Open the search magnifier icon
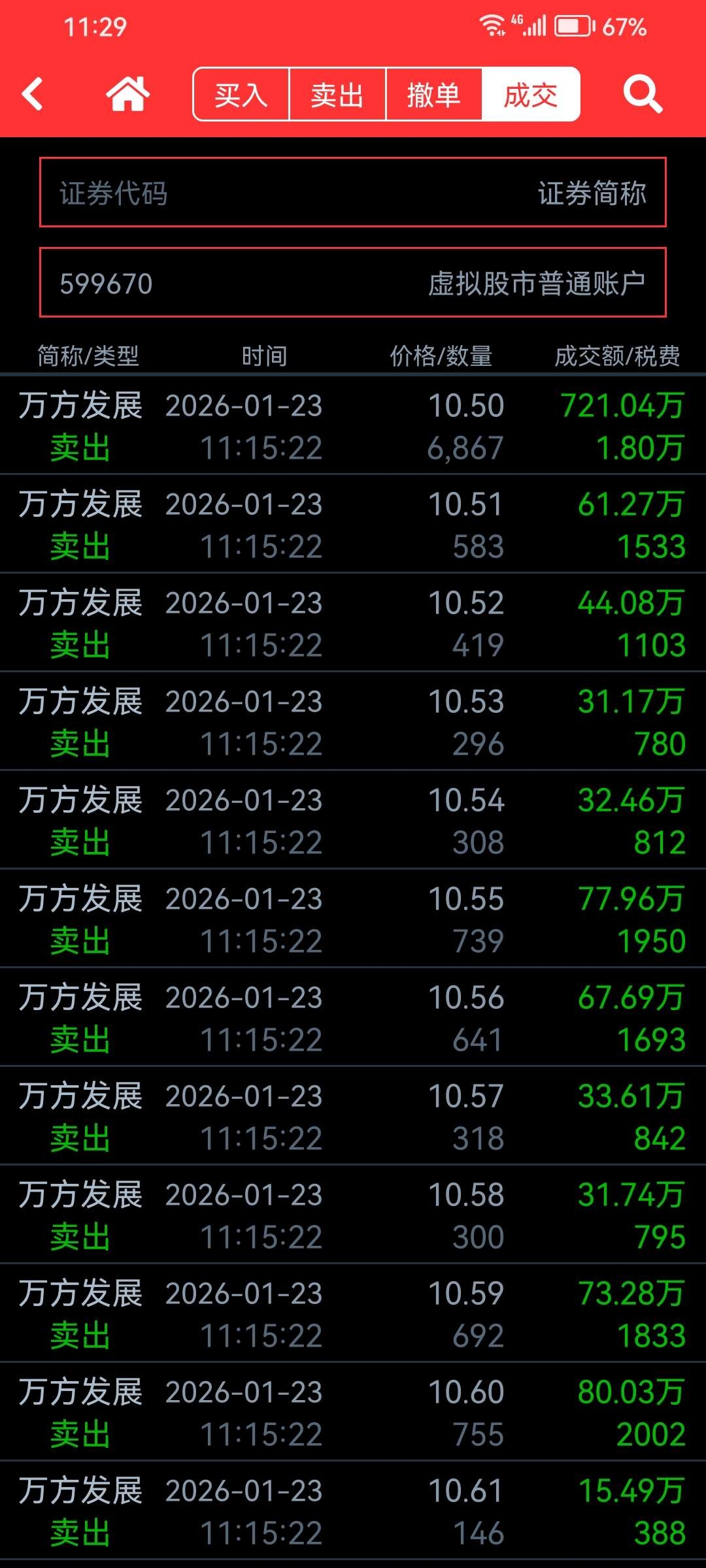706x1568 pixels. point(643,95)
